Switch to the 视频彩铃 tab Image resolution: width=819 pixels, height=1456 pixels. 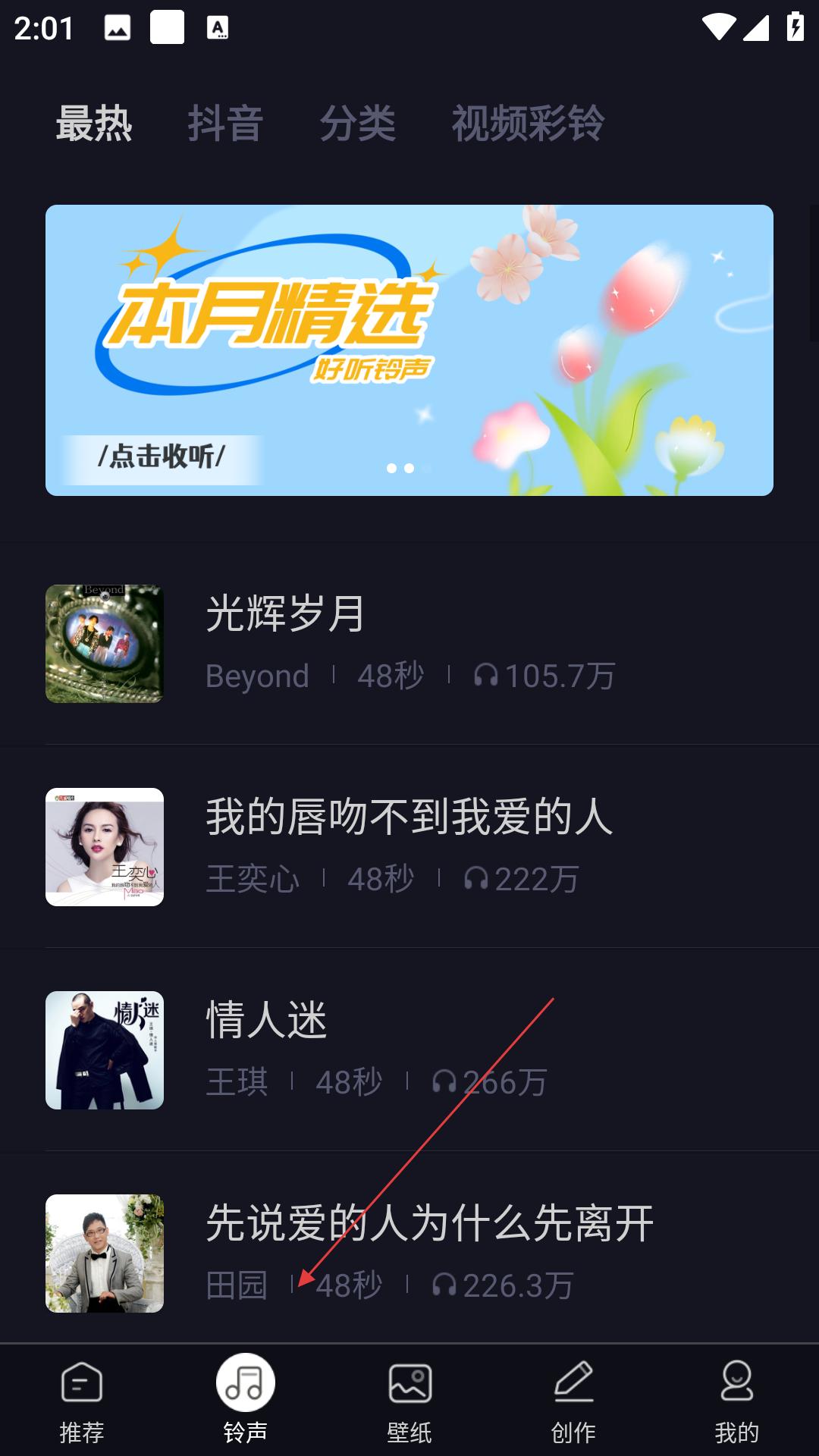point(528,124)
